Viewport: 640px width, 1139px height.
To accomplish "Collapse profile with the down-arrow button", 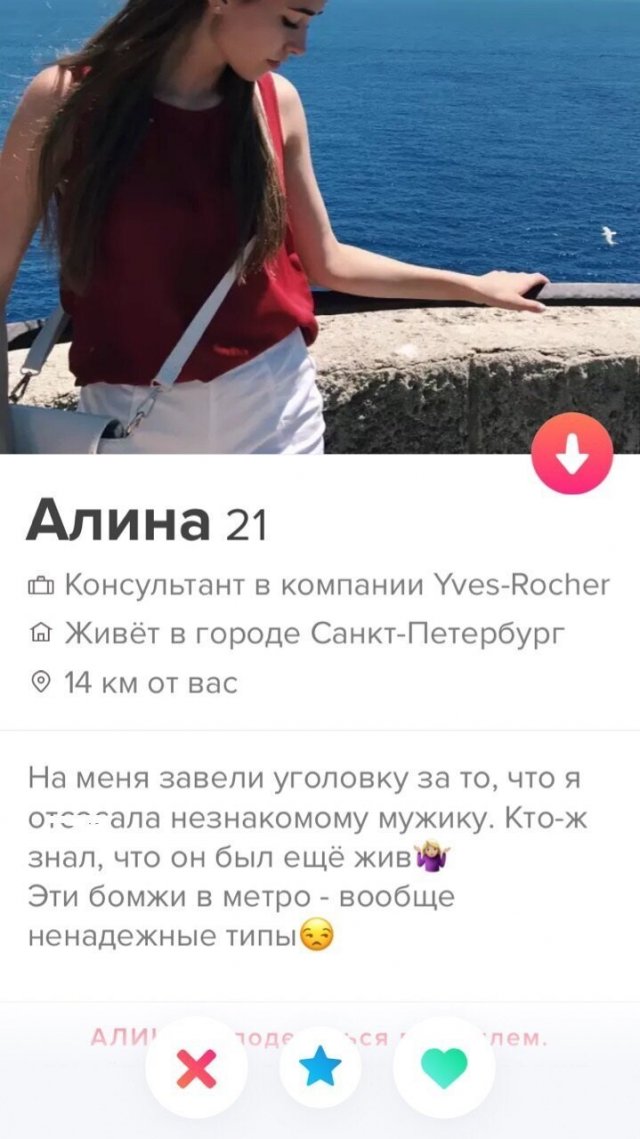I will tap(572, 453).
